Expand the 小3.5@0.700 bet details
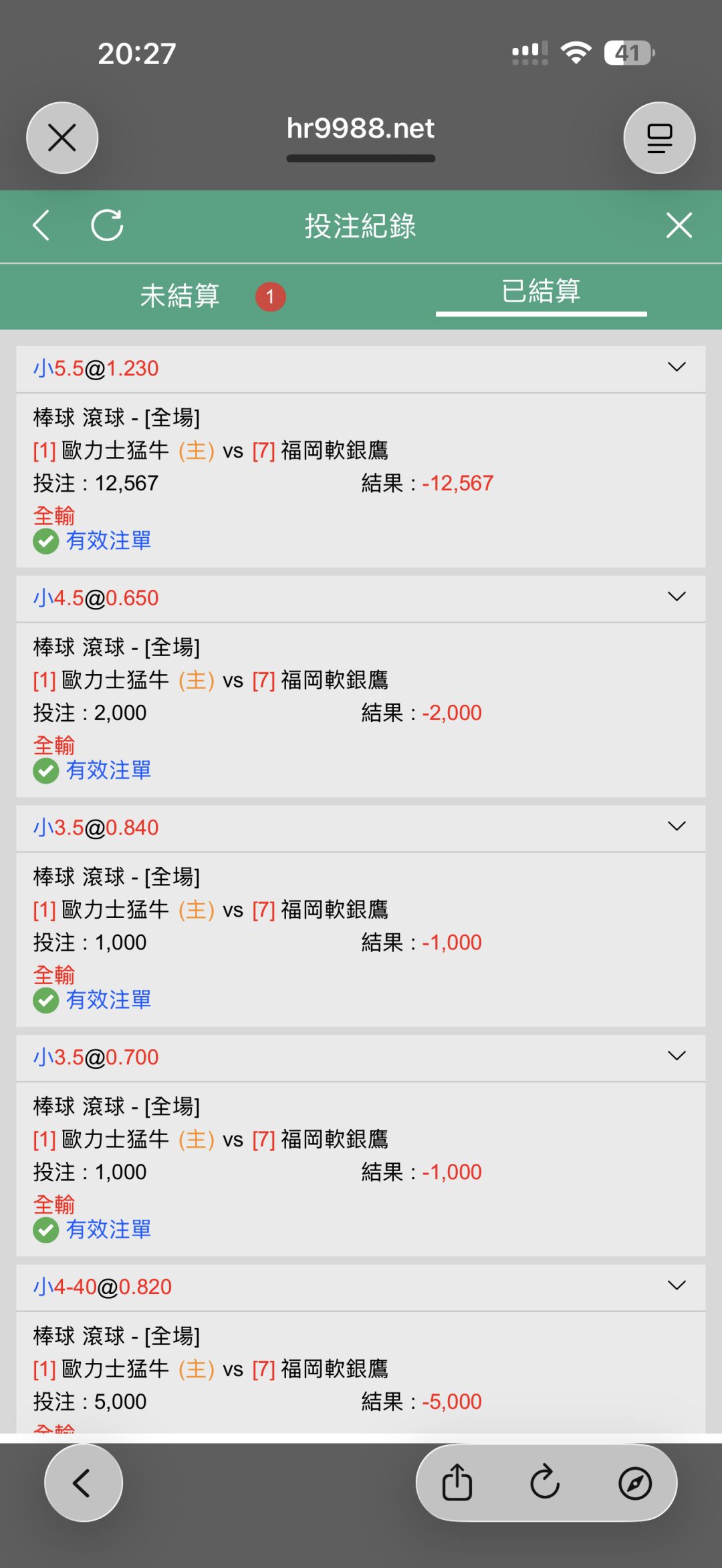The width and height of the screenshot is (722, 1568). click(x=677, y=1056)
